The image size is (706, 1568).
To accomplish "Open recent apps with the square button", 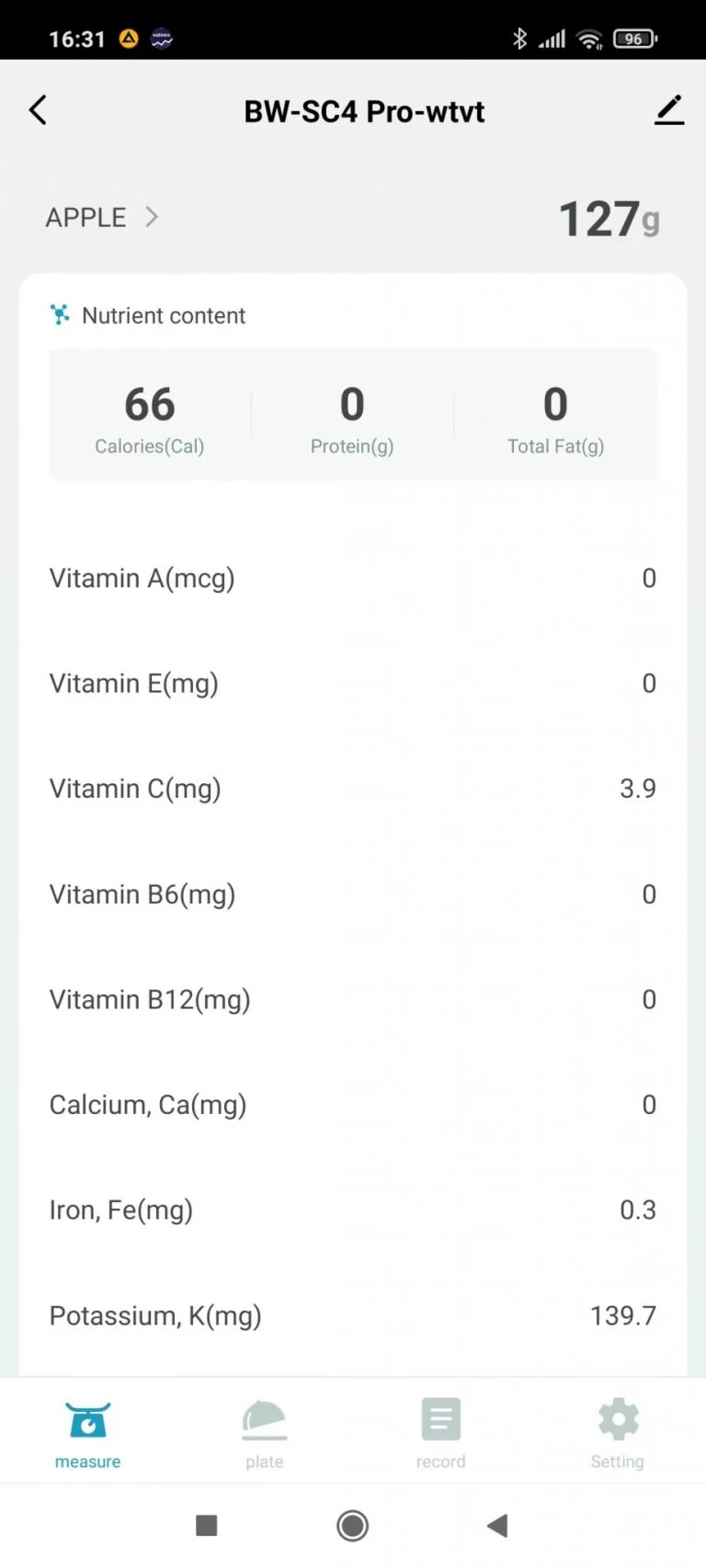I will [207, 1526].
